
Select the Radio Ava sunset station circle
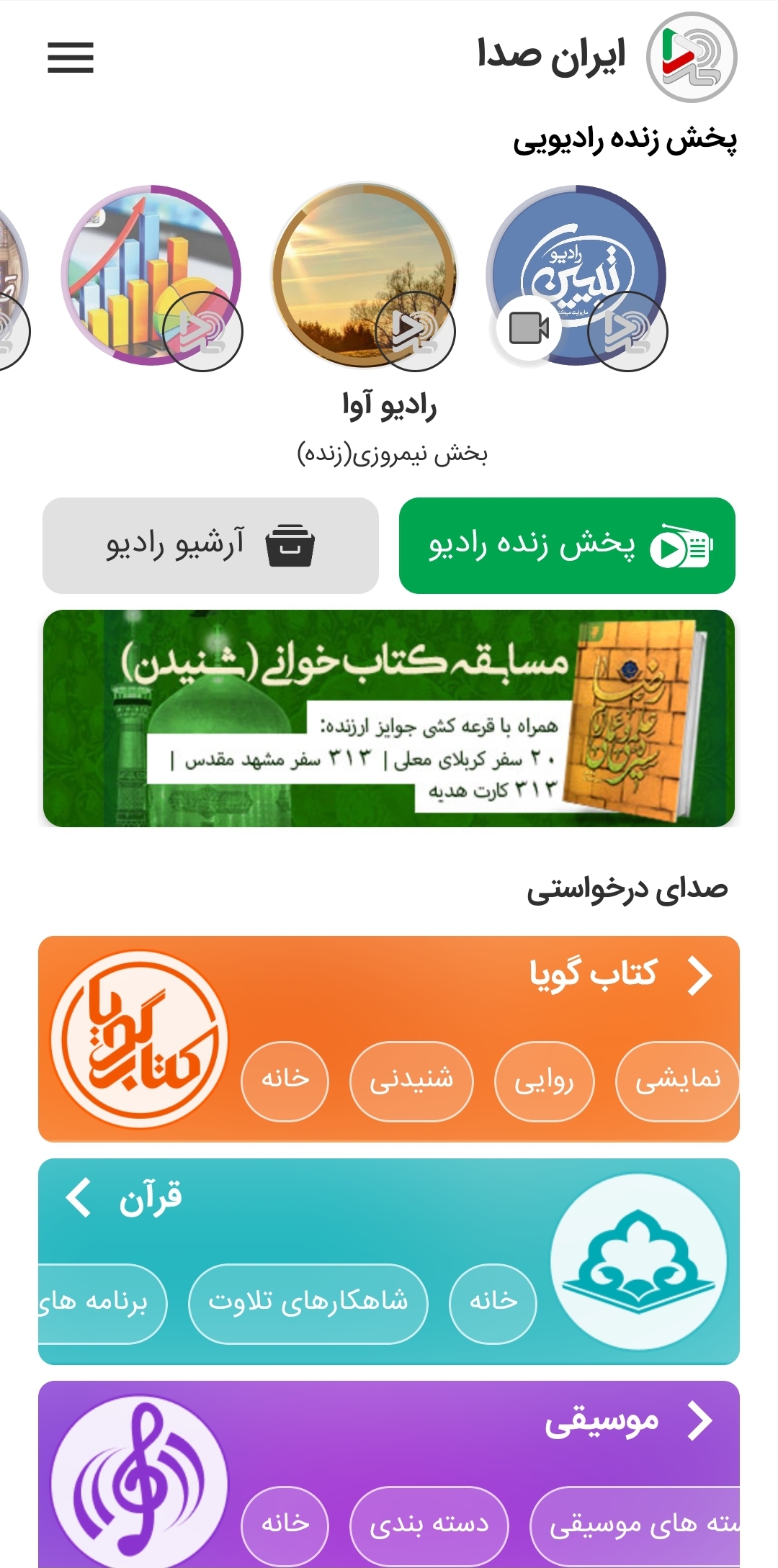point(364,274)
